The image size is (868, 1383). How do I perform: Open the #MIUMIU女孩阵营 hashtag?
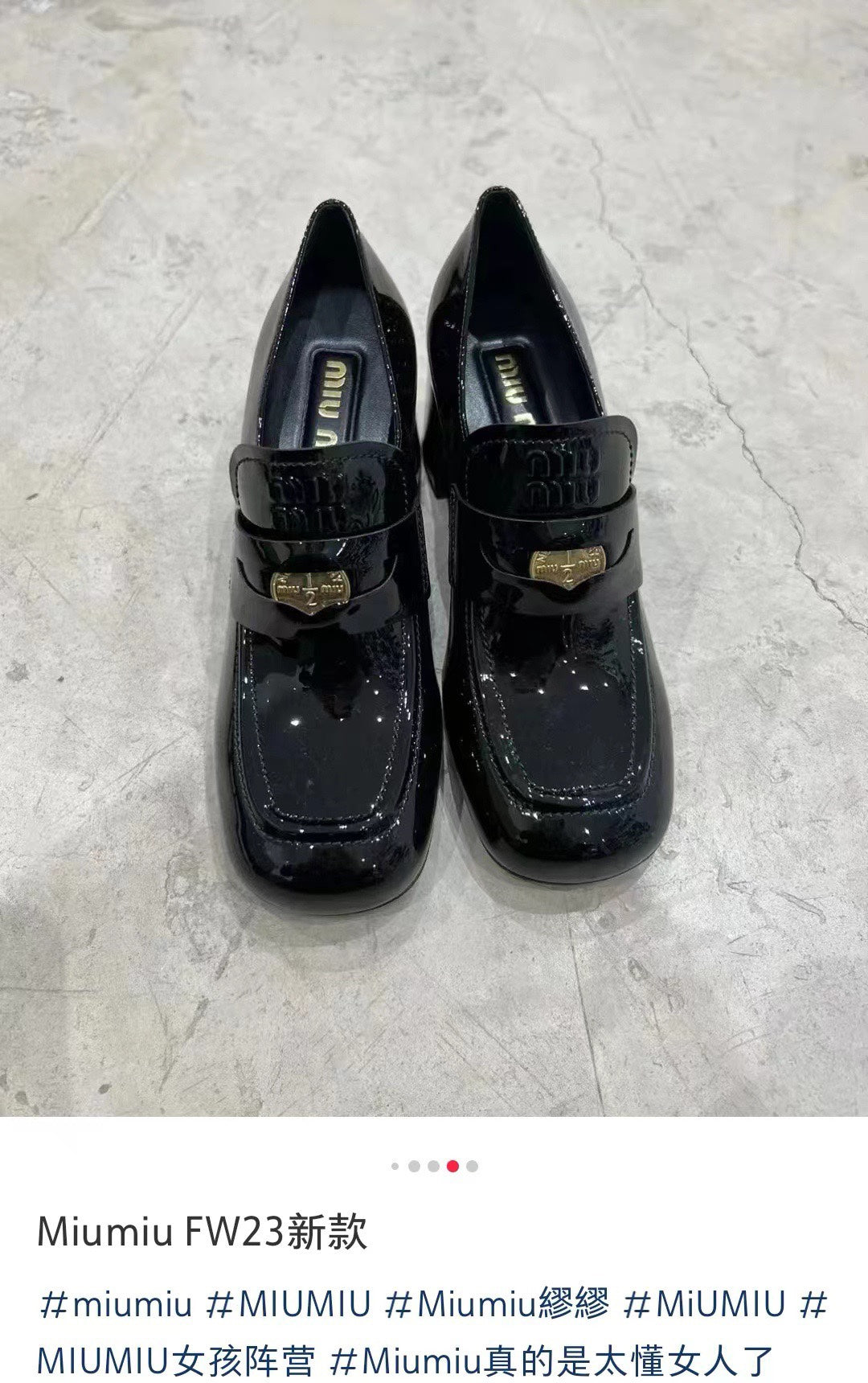click(x=175, y=1361)
